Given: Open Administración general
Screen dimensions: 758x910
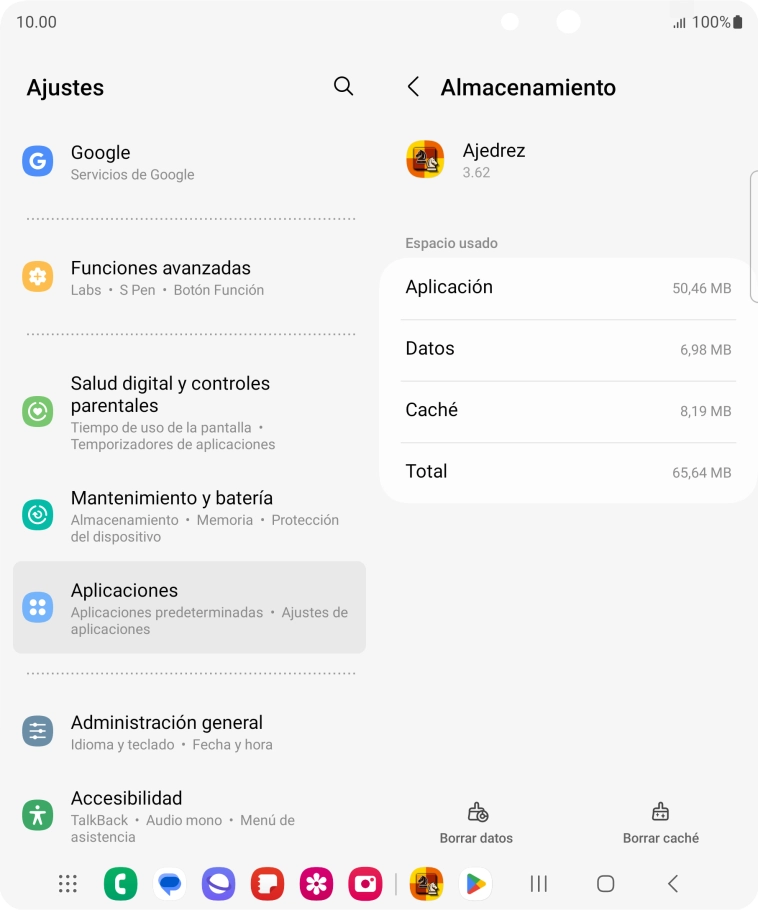Looking at the screenshot, I should point(188,732).
